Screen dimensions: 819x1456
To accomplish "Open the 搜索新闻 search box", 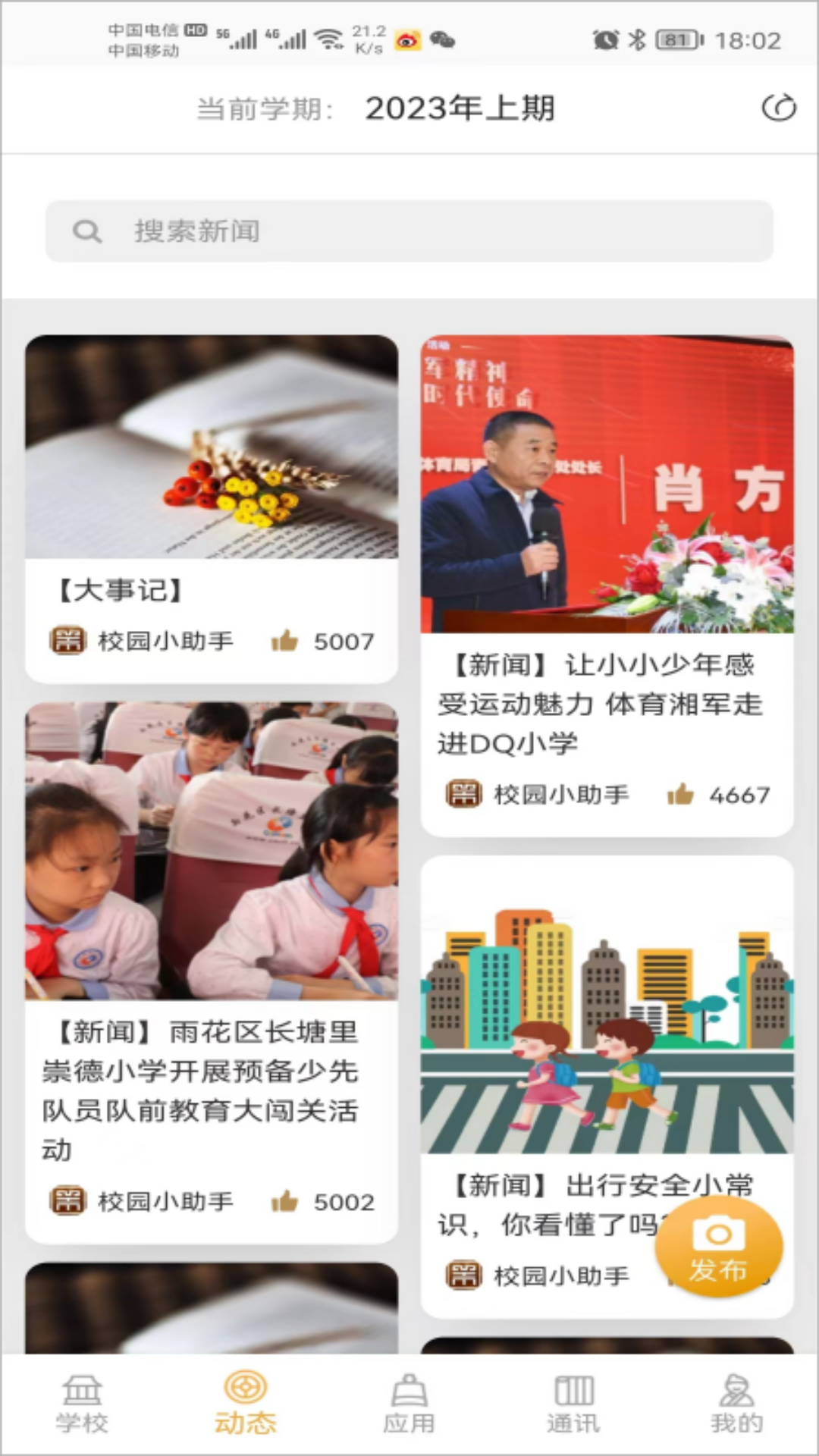I will pos(409,231).
